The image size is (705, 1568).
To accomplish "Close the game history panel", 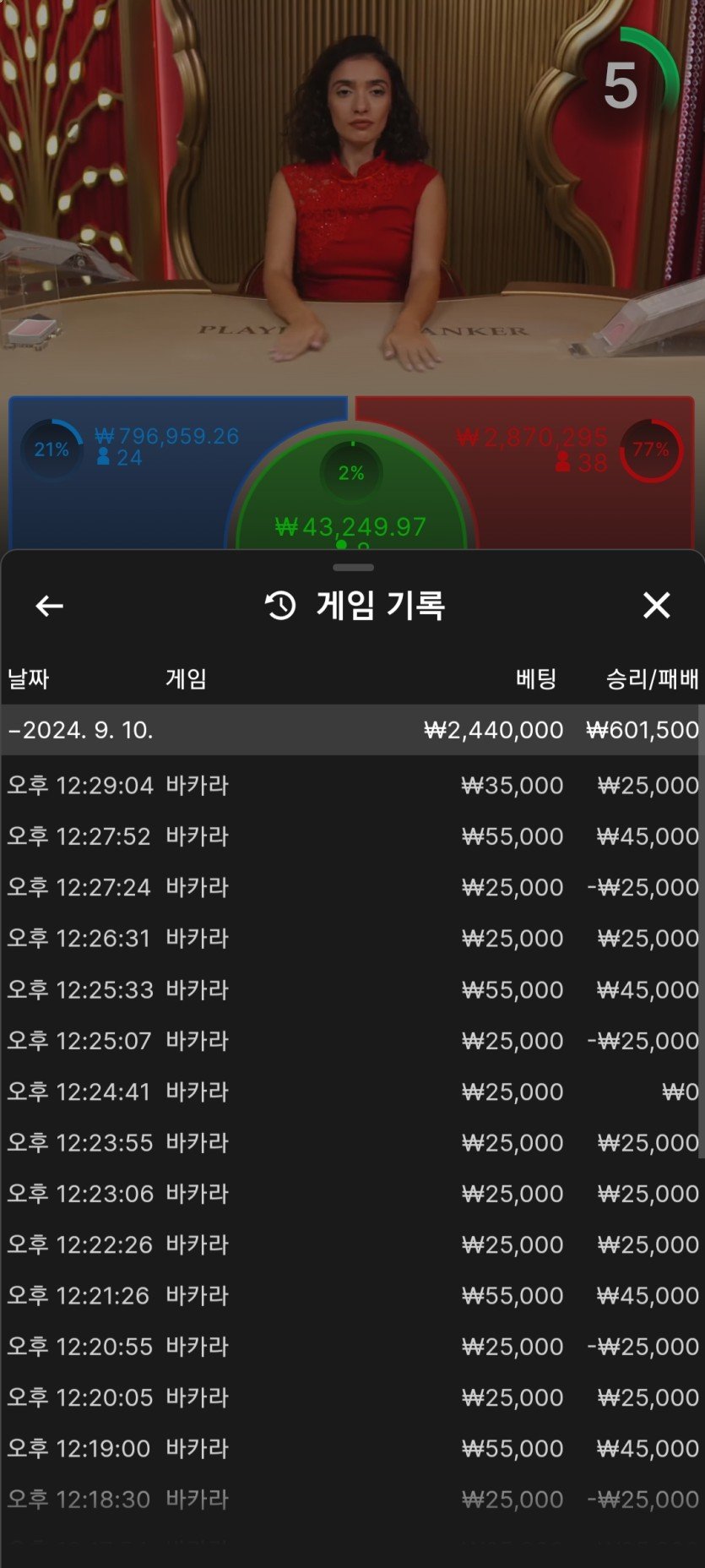I will 656,606.
